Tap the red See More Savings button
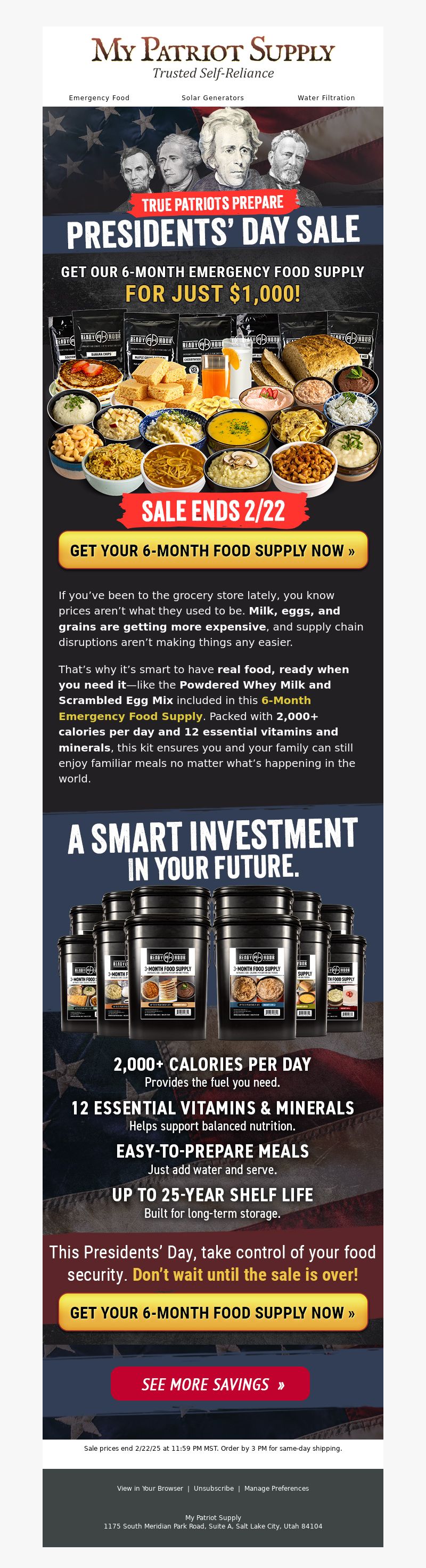This screenshot has height=1568, width=426. click(x=210, y=1385)
